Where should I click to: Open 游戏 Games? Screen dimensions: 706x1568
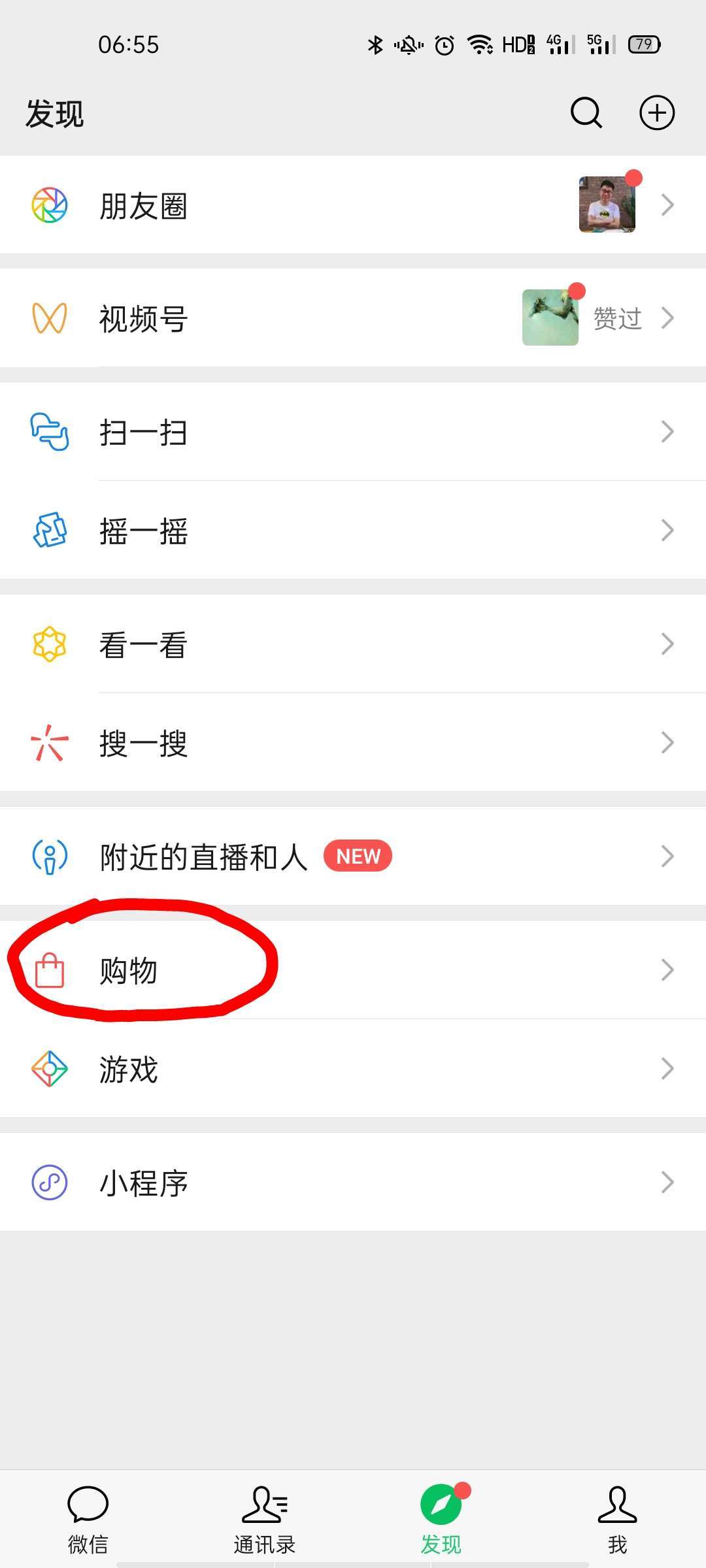point(353,1069)
